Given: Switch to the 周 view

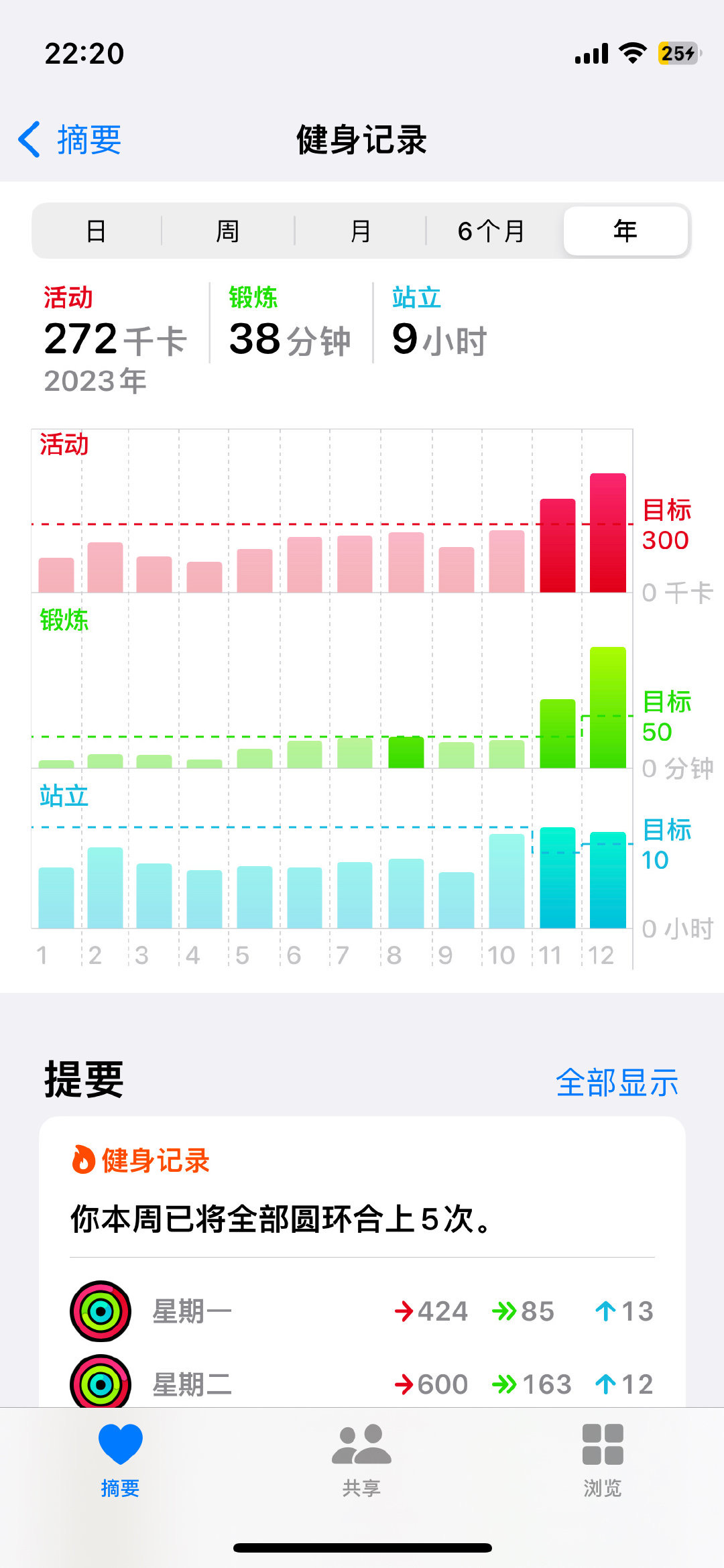Looking at the screenshot, I should coord(228,231).
